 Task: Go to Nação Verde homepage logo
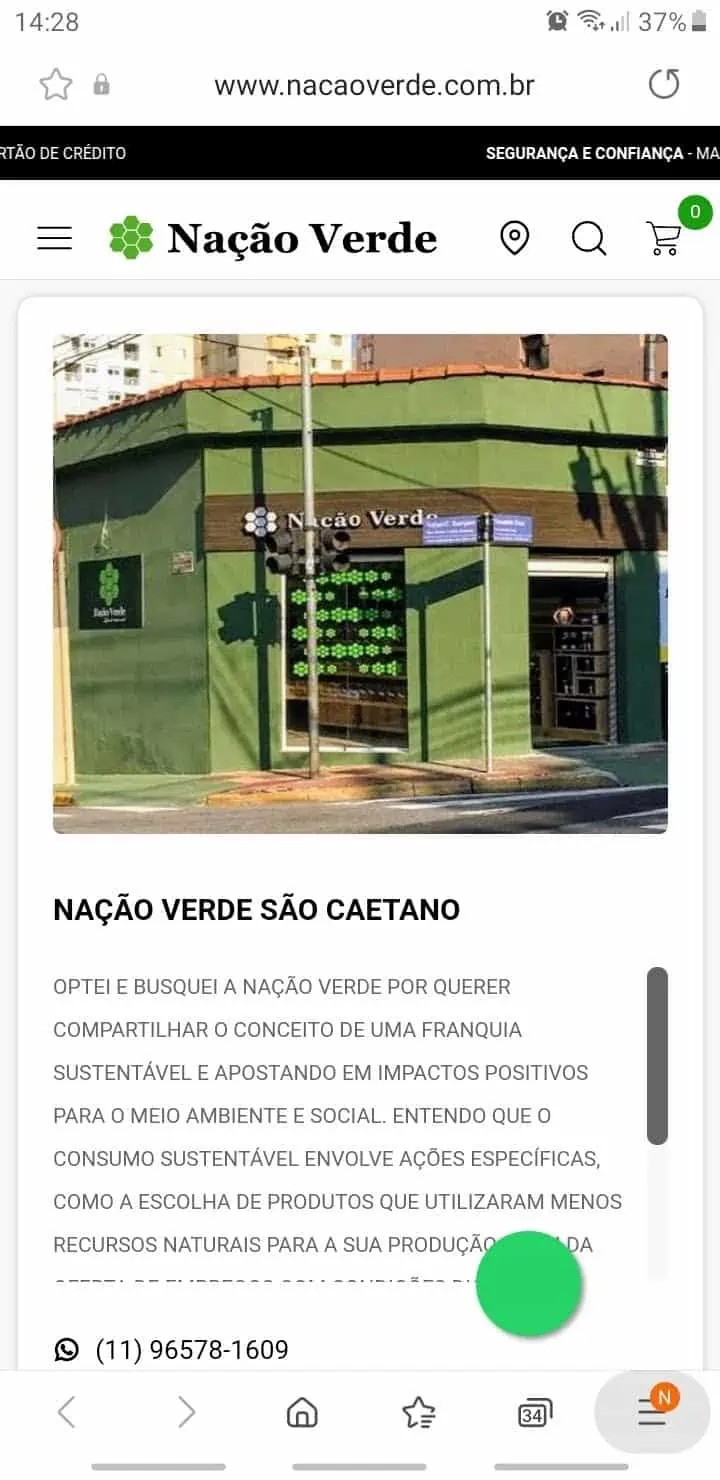[x=273, y=238]
